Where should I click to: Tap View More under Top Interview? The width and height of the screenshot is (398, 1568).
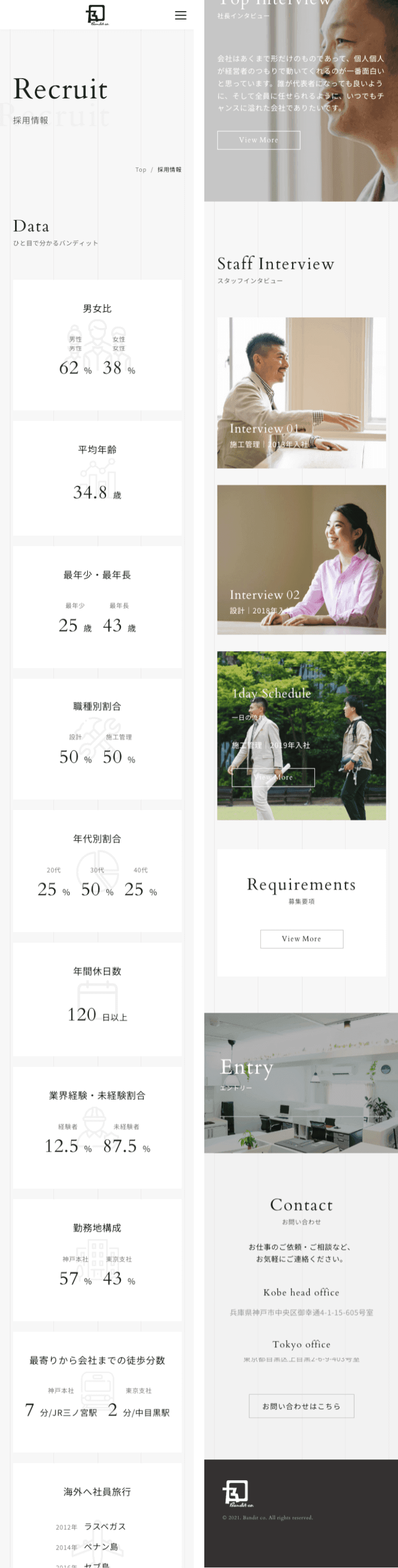tap(259, 140)
